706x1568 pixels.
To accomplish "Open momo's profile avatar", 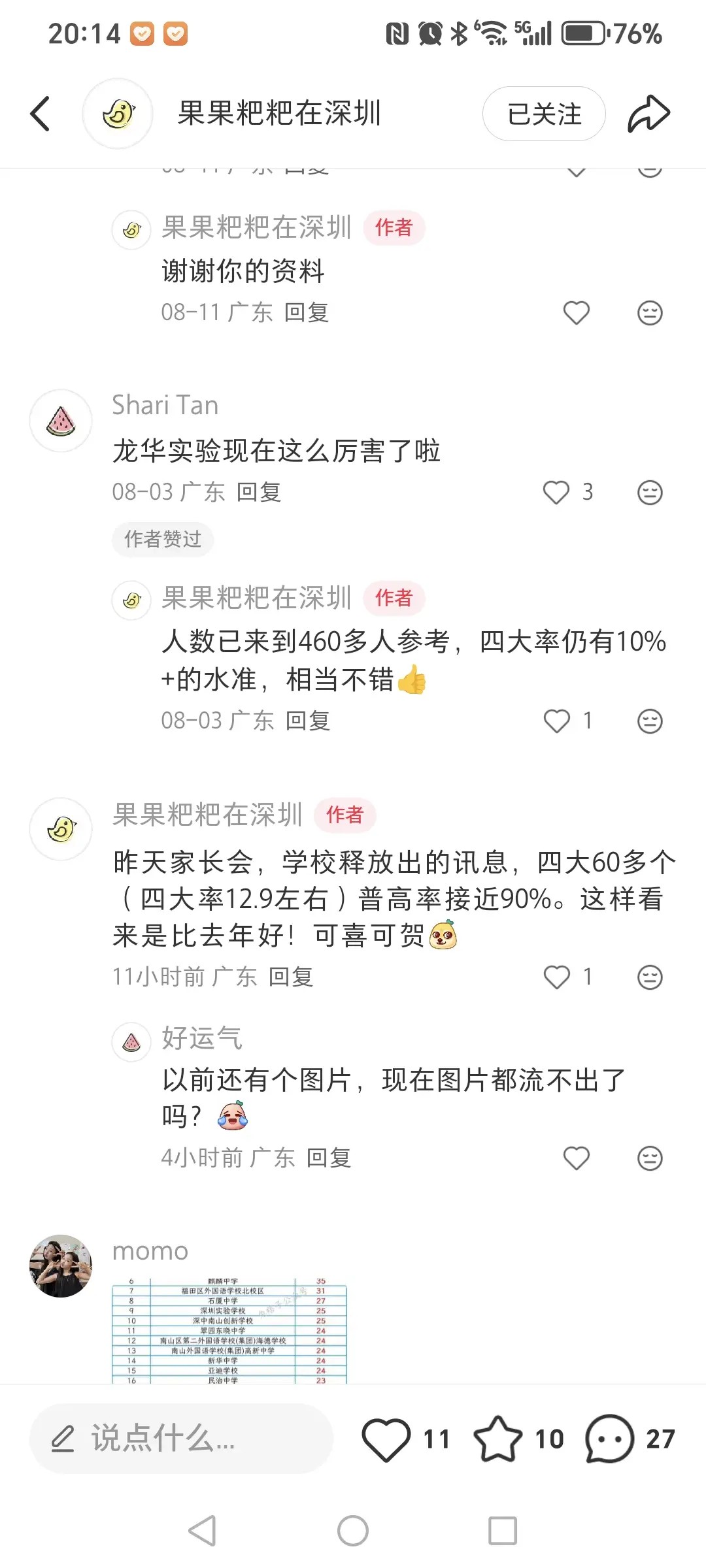I will click(61, 1266).
